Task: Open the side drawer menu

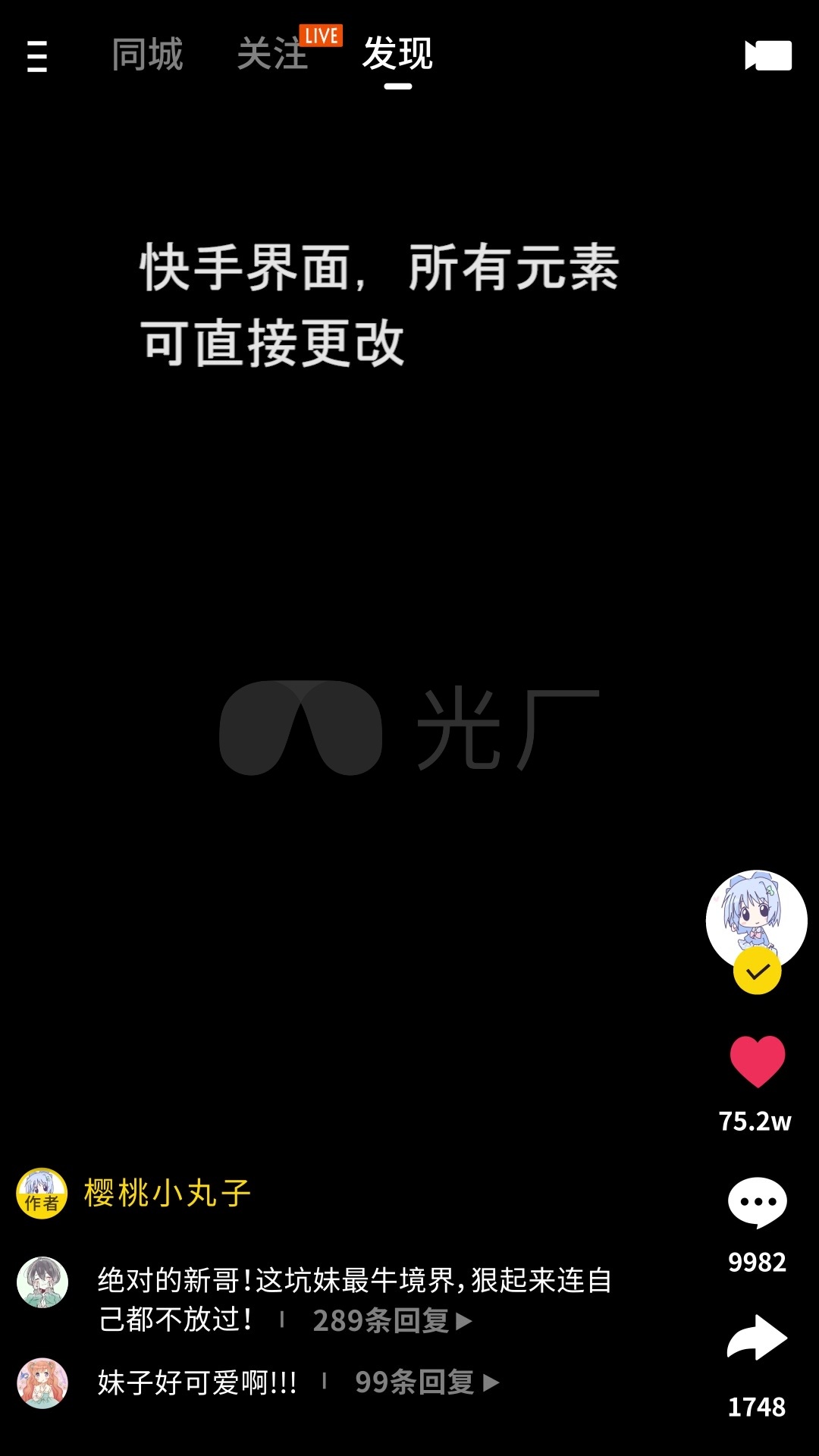Action: point(37,56)
